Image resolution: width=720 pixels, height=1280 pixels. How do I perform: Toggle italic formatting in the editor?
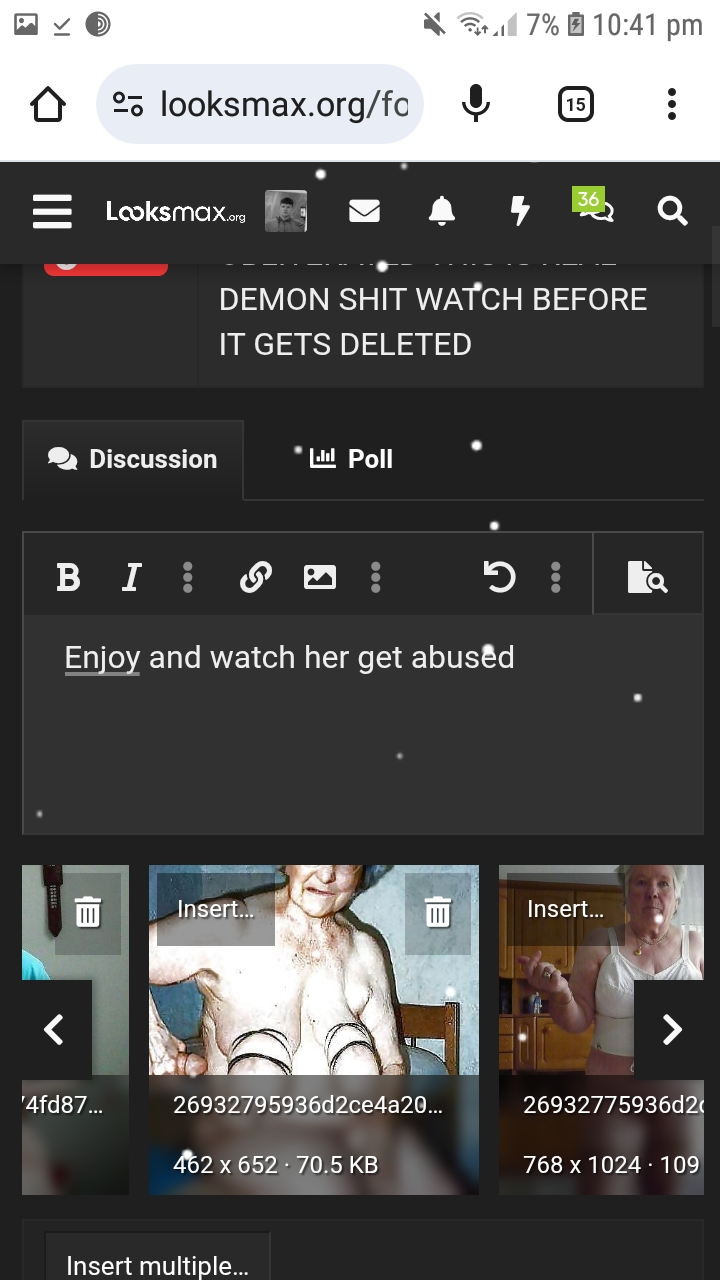click(131, 577)
